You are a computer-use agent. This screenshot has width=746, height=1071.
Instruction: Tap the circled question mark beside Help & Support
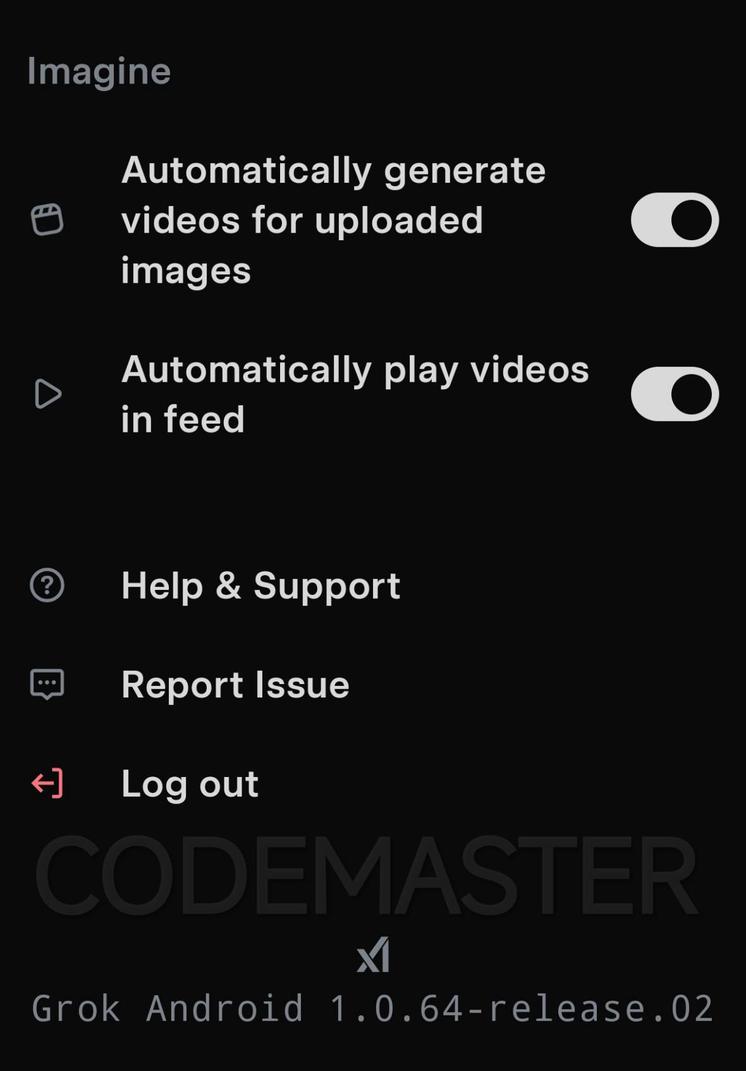(x=48, y=585)
